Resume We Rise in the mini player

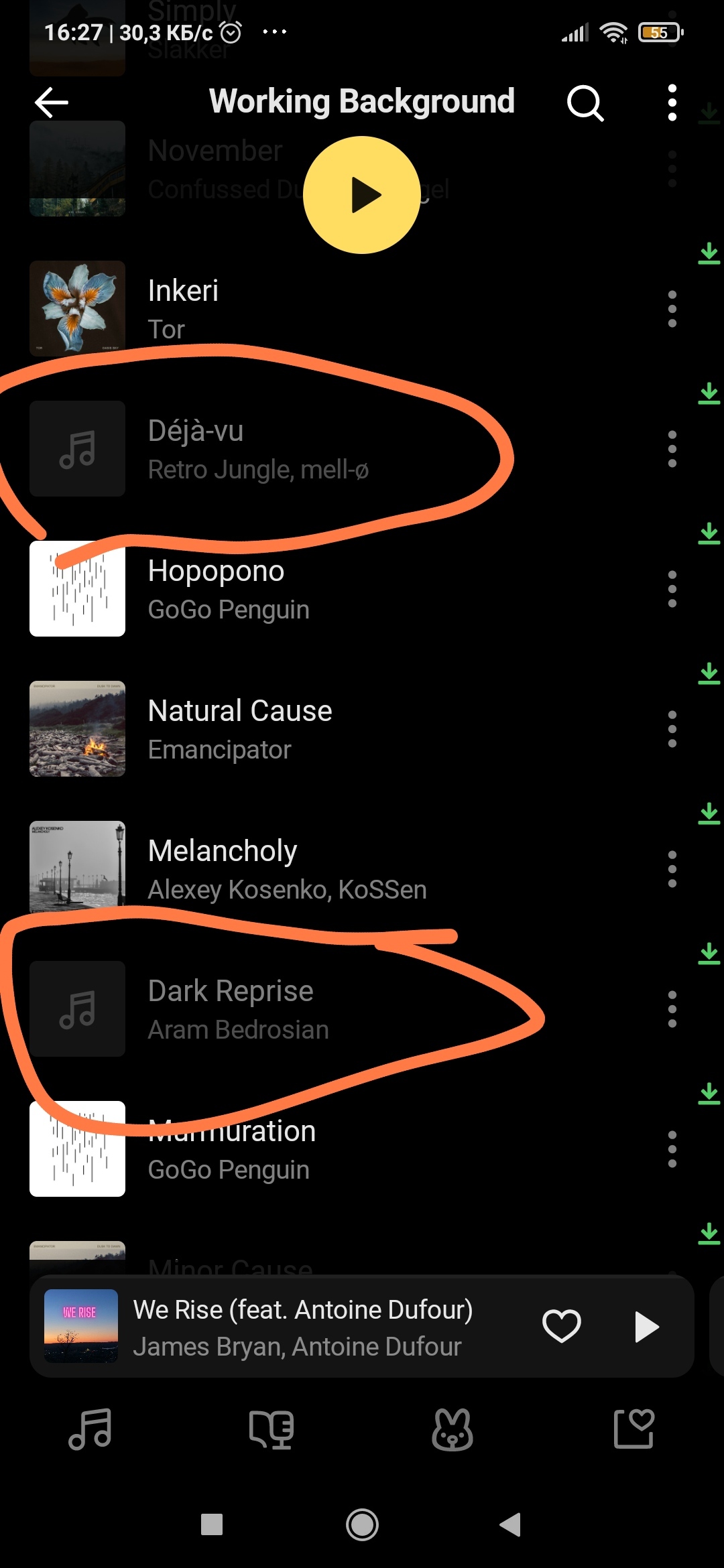click(x=646, y=1327)
